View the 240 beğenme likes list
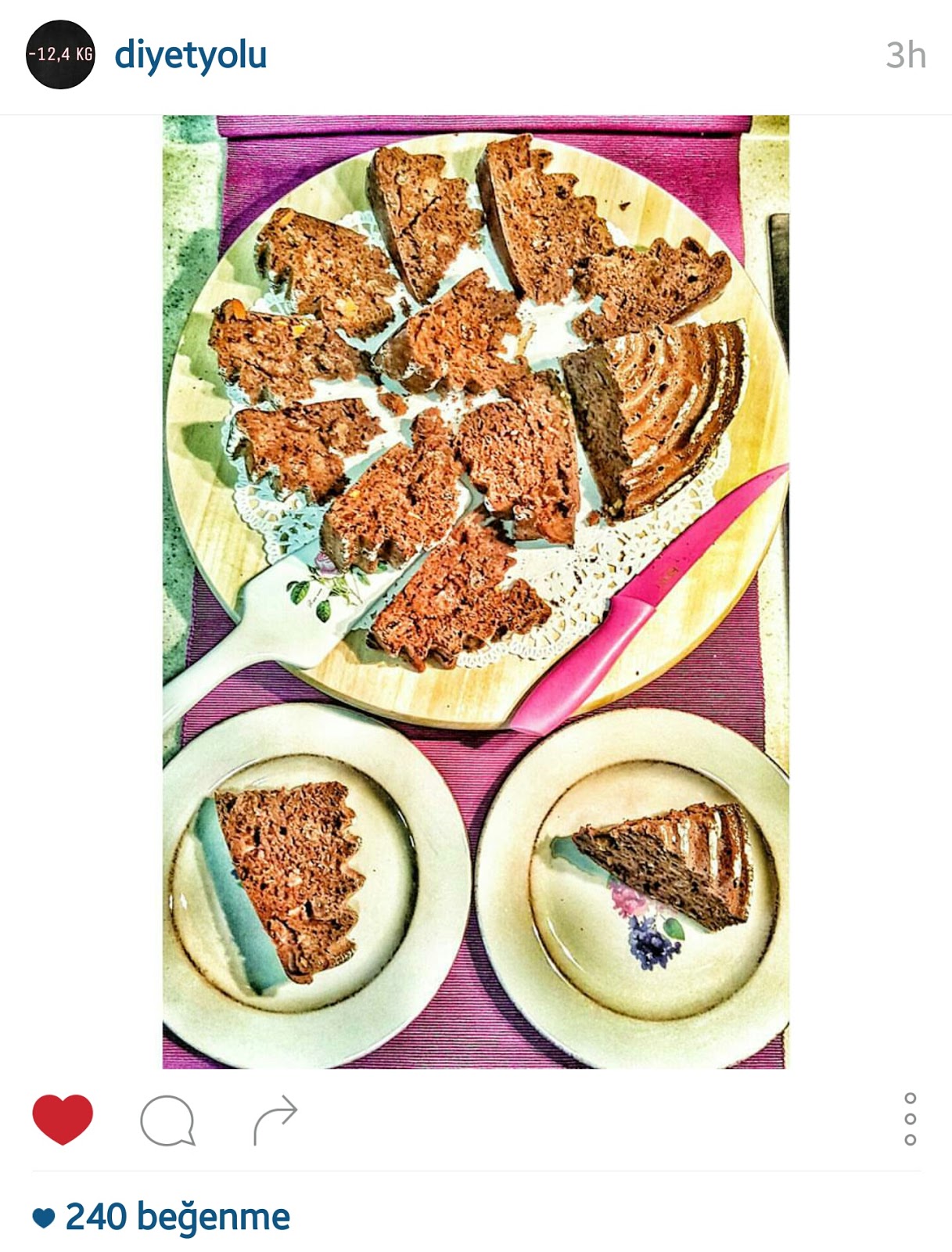This screenshot has width=952, height=1252. coord(177,1217)
